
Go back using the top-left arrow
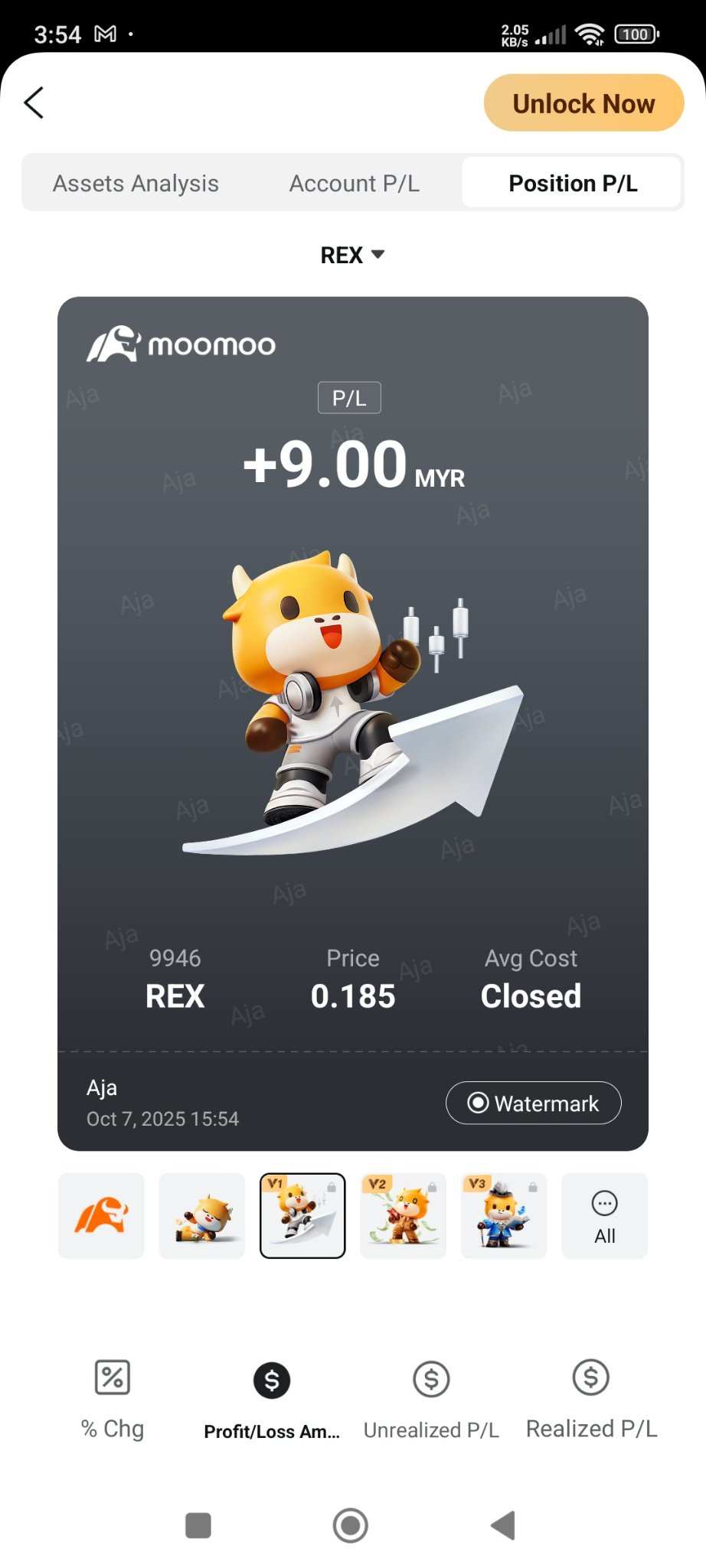[34, 103]
